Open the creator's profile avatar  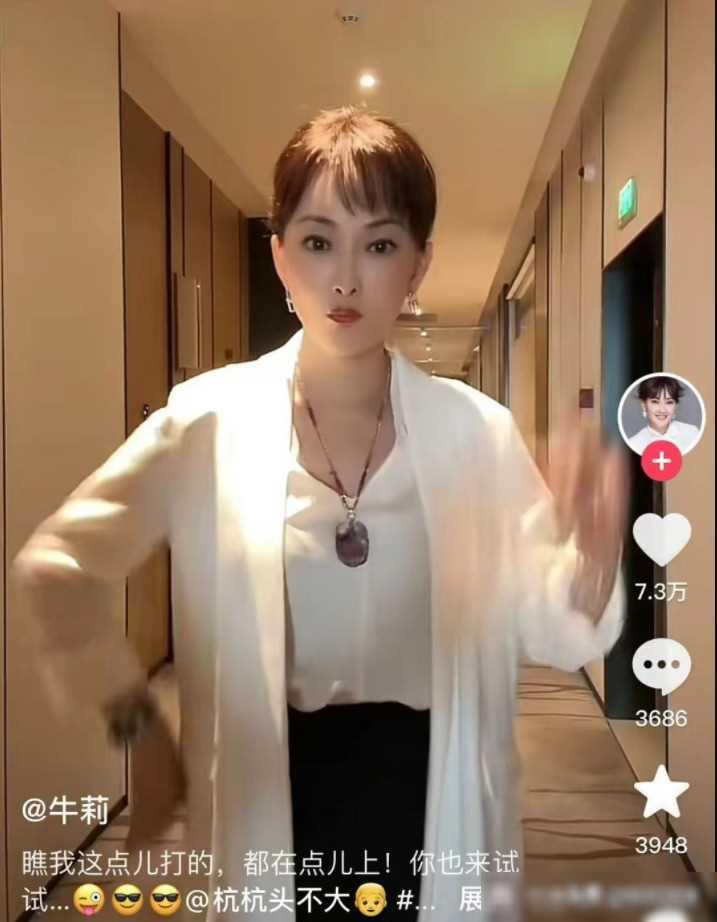[x=661, y=413]
